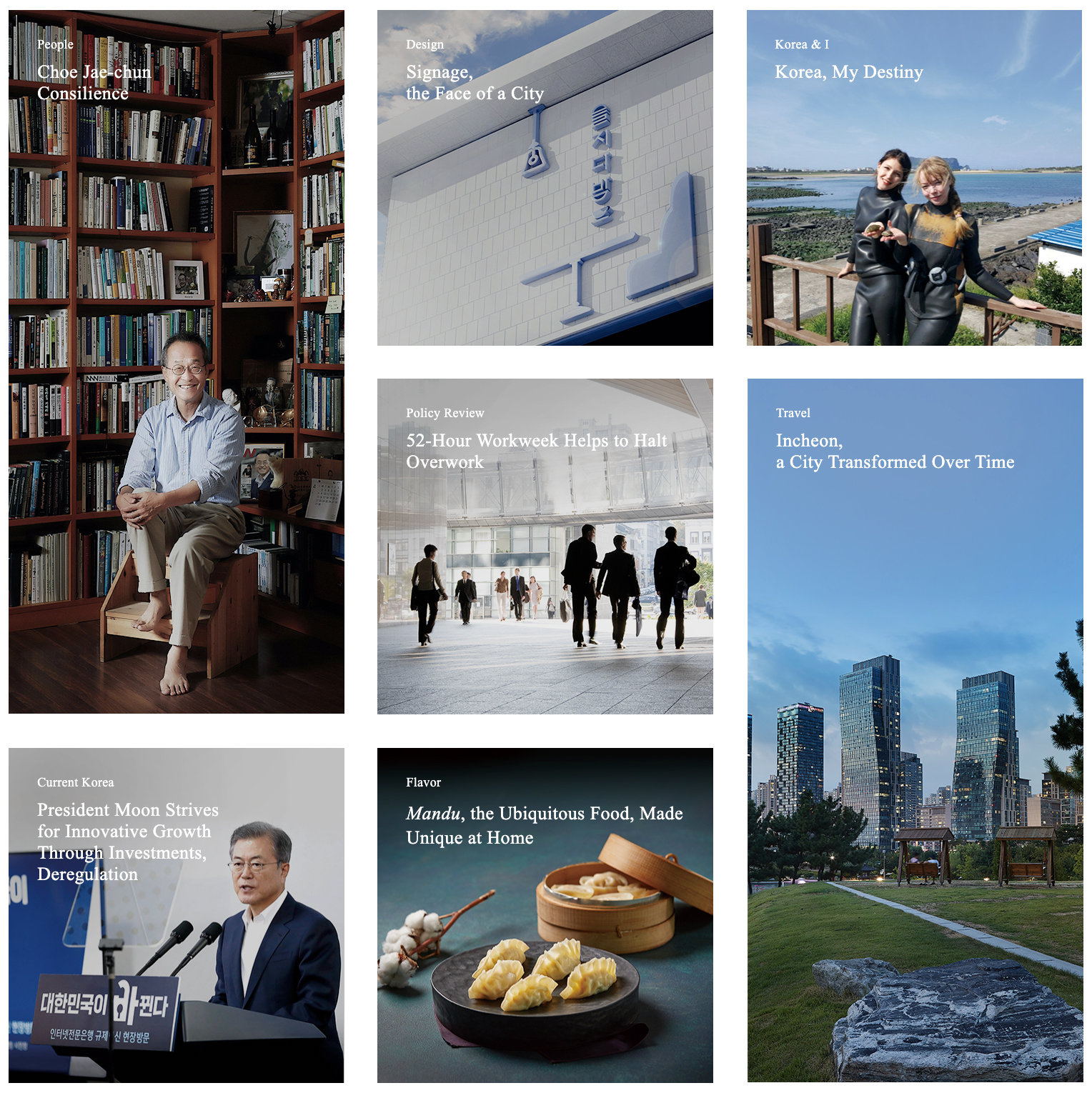Select the Mandu Flavor article tile
Screen dimensions: 1092x1093
click(x=544, y=825)
